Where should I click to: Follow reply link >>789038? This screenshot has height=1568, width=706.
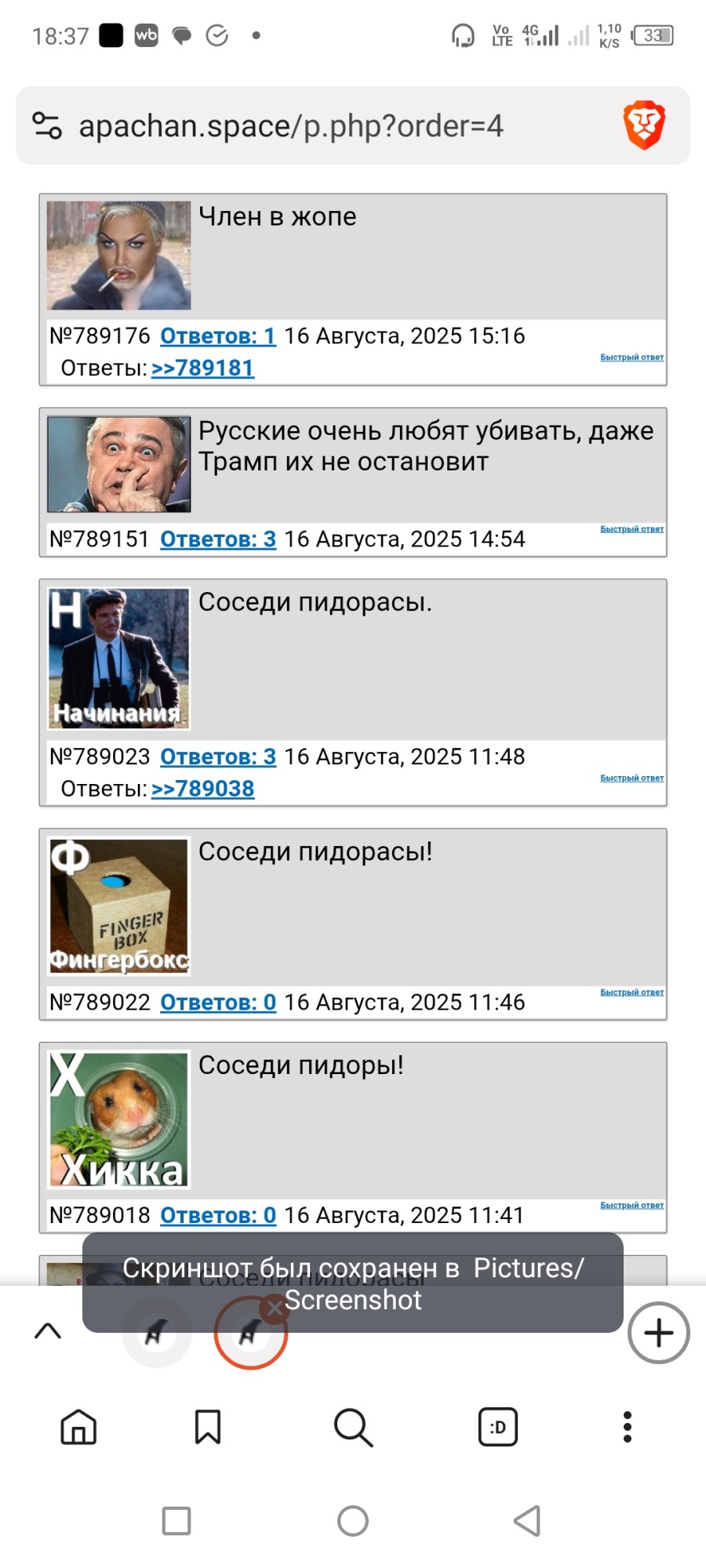coord(202,789)
